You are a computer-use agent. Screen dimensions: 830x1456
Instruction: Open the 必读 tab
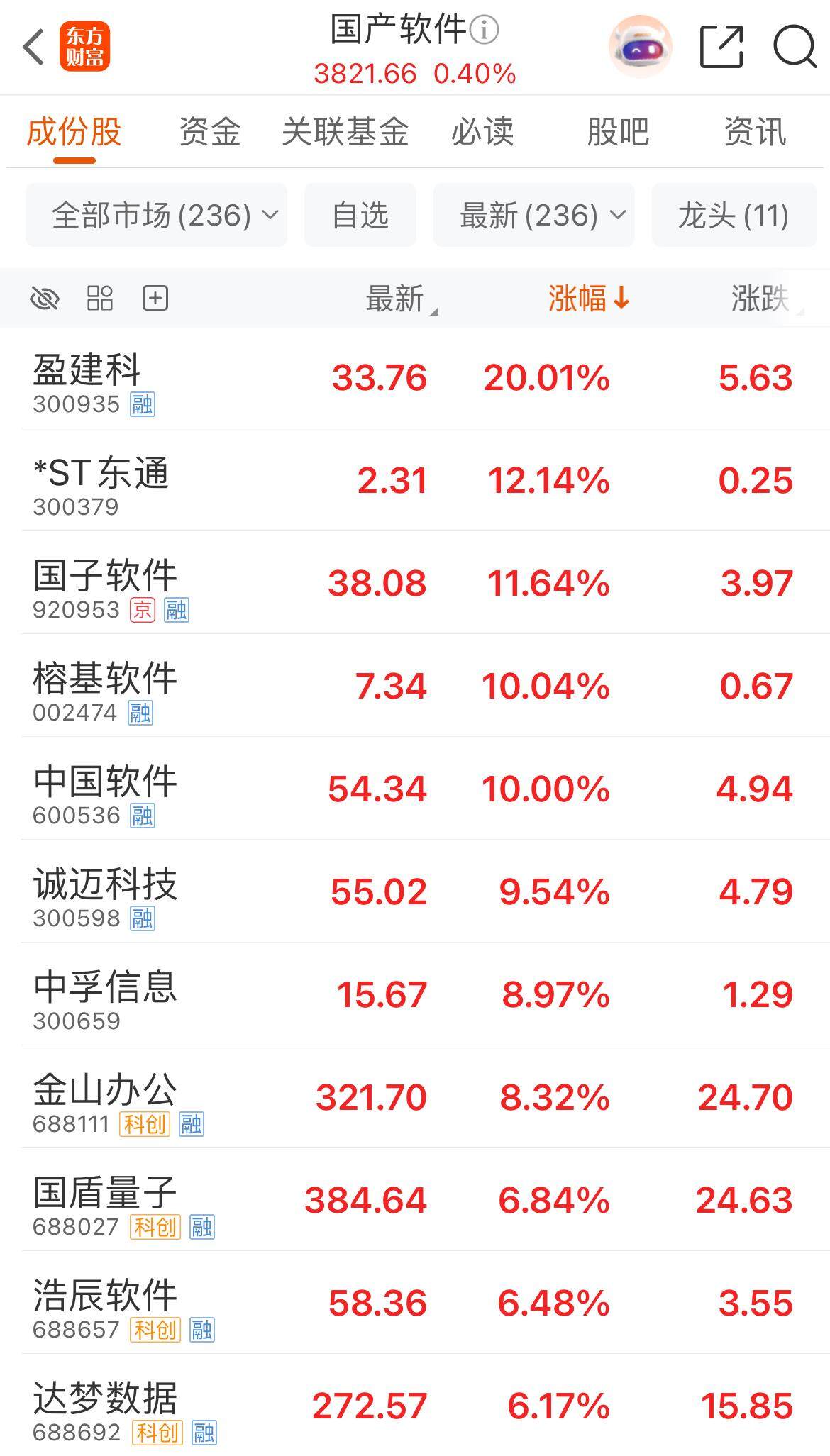pos(482,132)
